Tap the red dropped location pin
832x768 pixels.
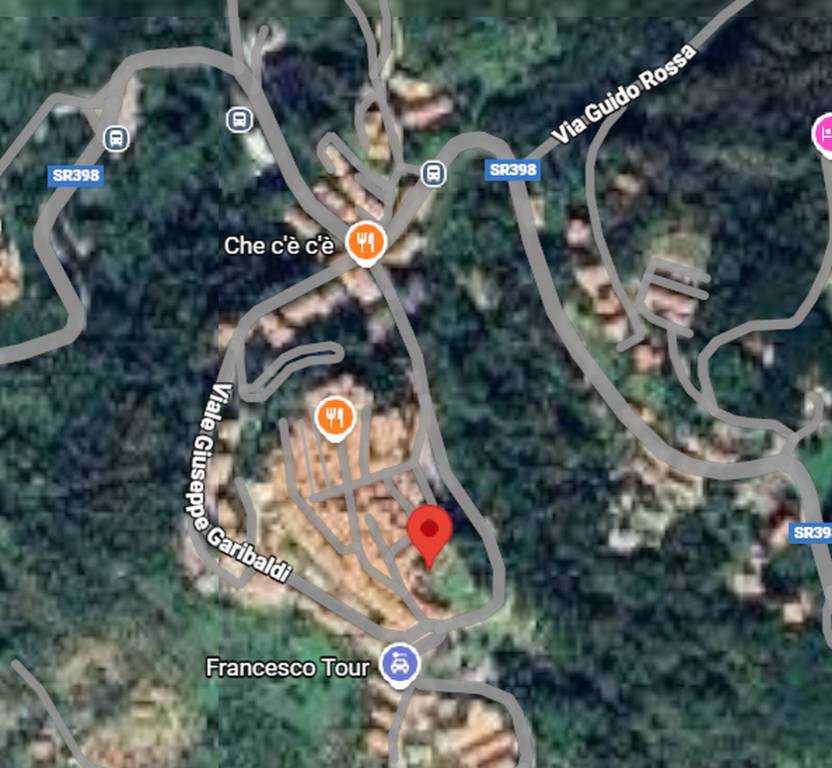(x=430, y=532)
